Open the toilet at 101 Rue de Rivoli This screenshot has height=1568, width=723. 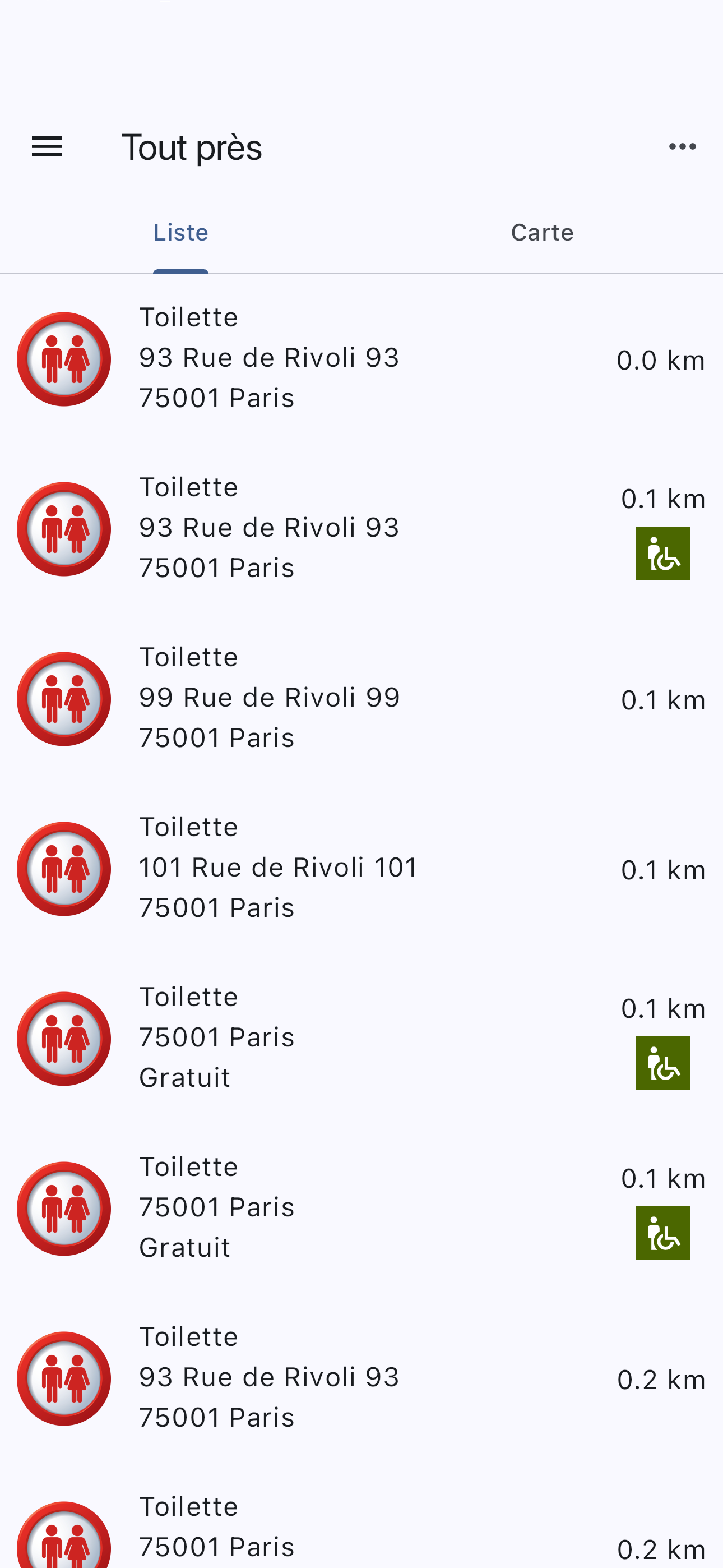[361, 869]
